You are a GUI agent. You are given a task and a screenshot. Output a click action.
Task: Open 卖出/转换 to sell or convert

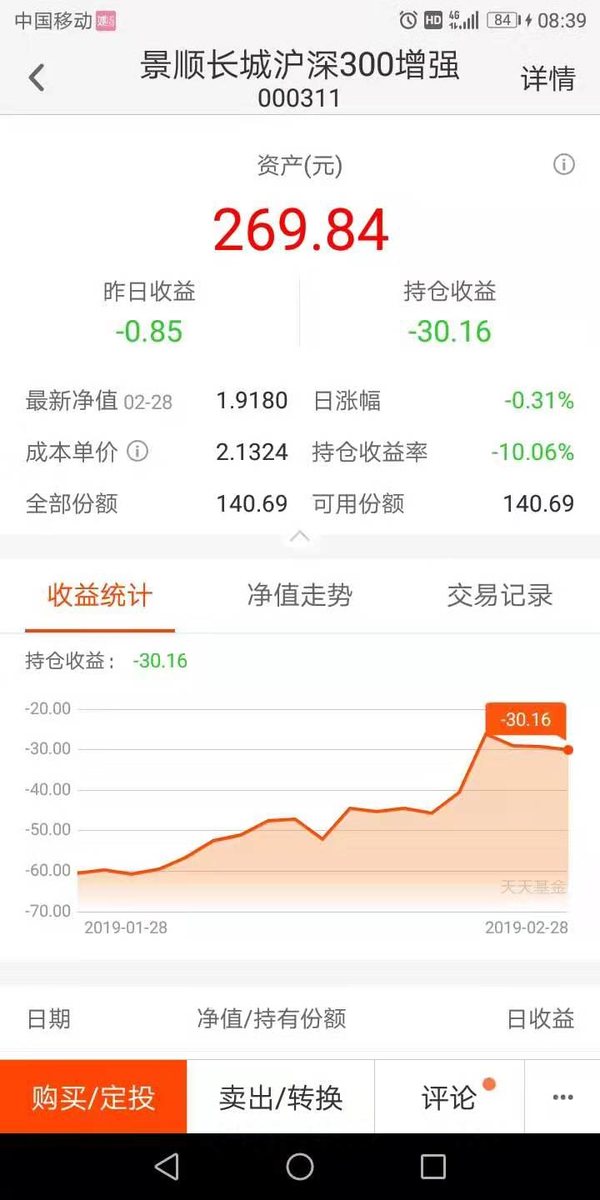click(281, 1097)
